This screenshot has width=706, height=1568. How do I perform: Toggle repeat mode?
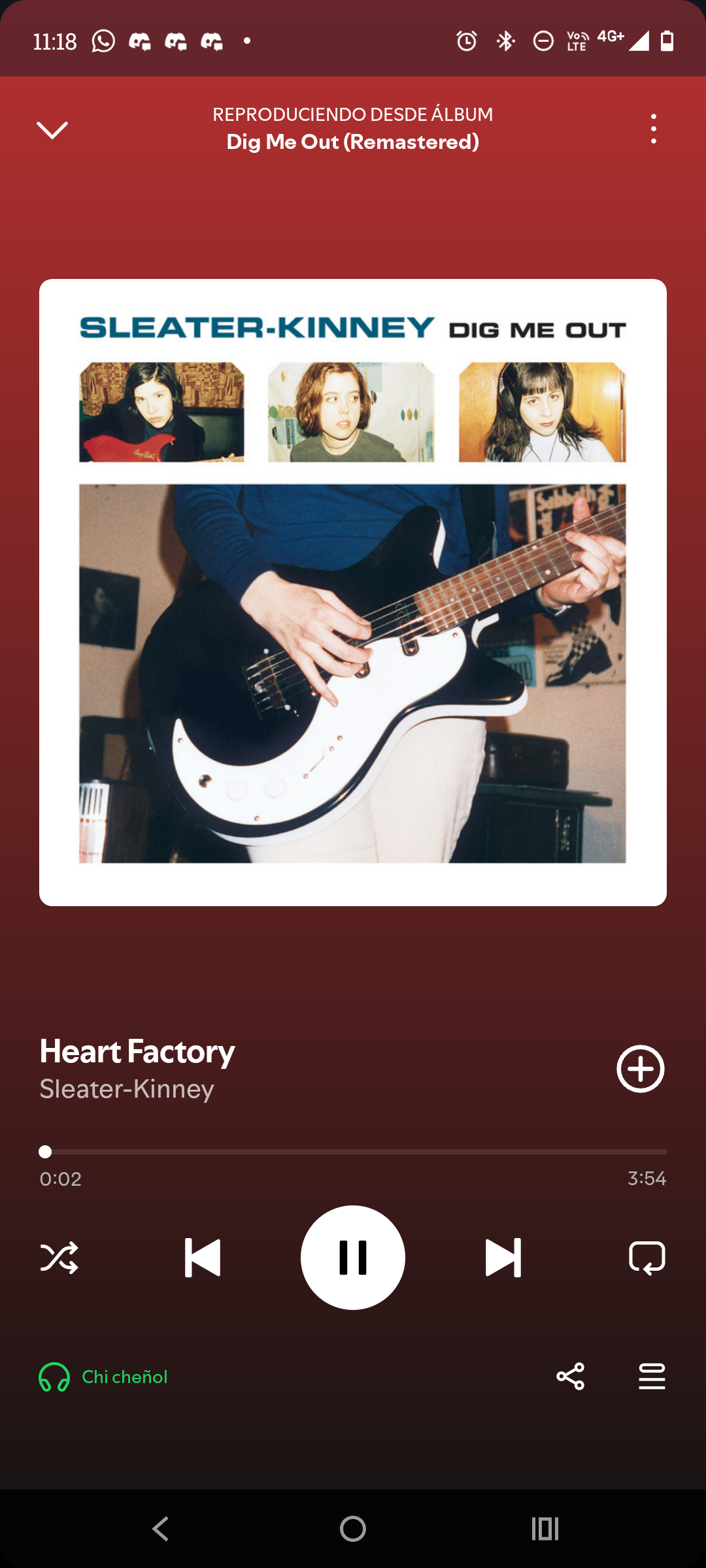click(x=647, y=1258)
